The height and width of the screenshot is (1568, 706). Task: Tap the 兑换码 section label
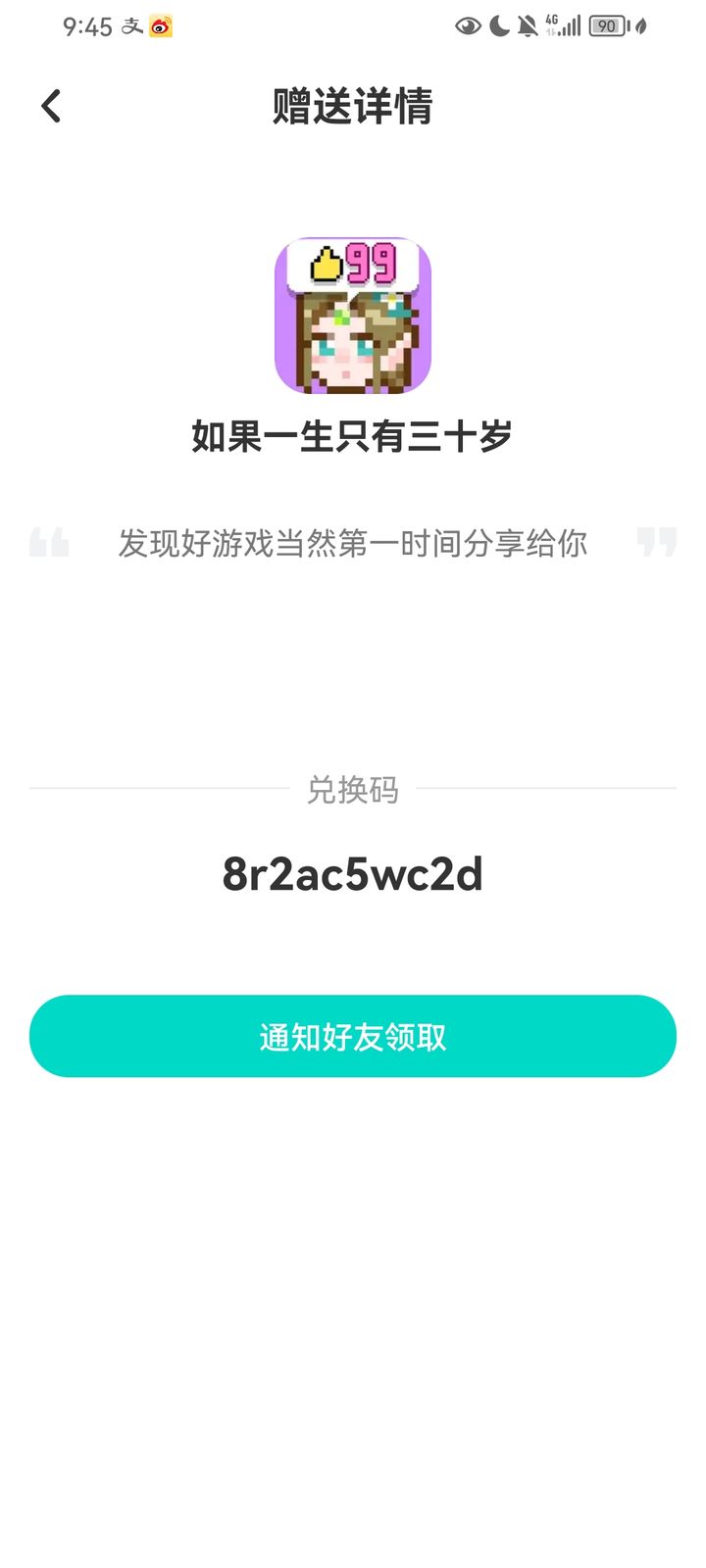click(352, 792)
